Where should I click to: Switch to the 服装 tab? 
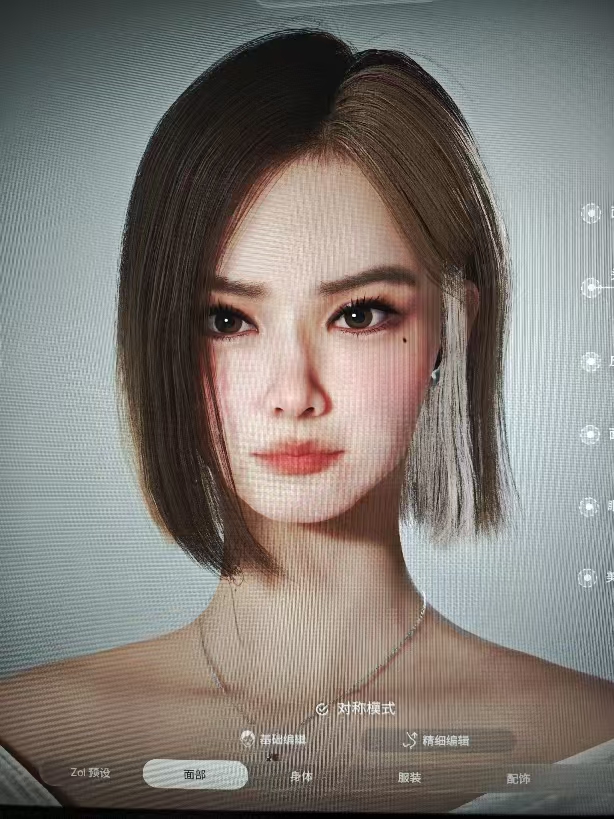(409, 777)
